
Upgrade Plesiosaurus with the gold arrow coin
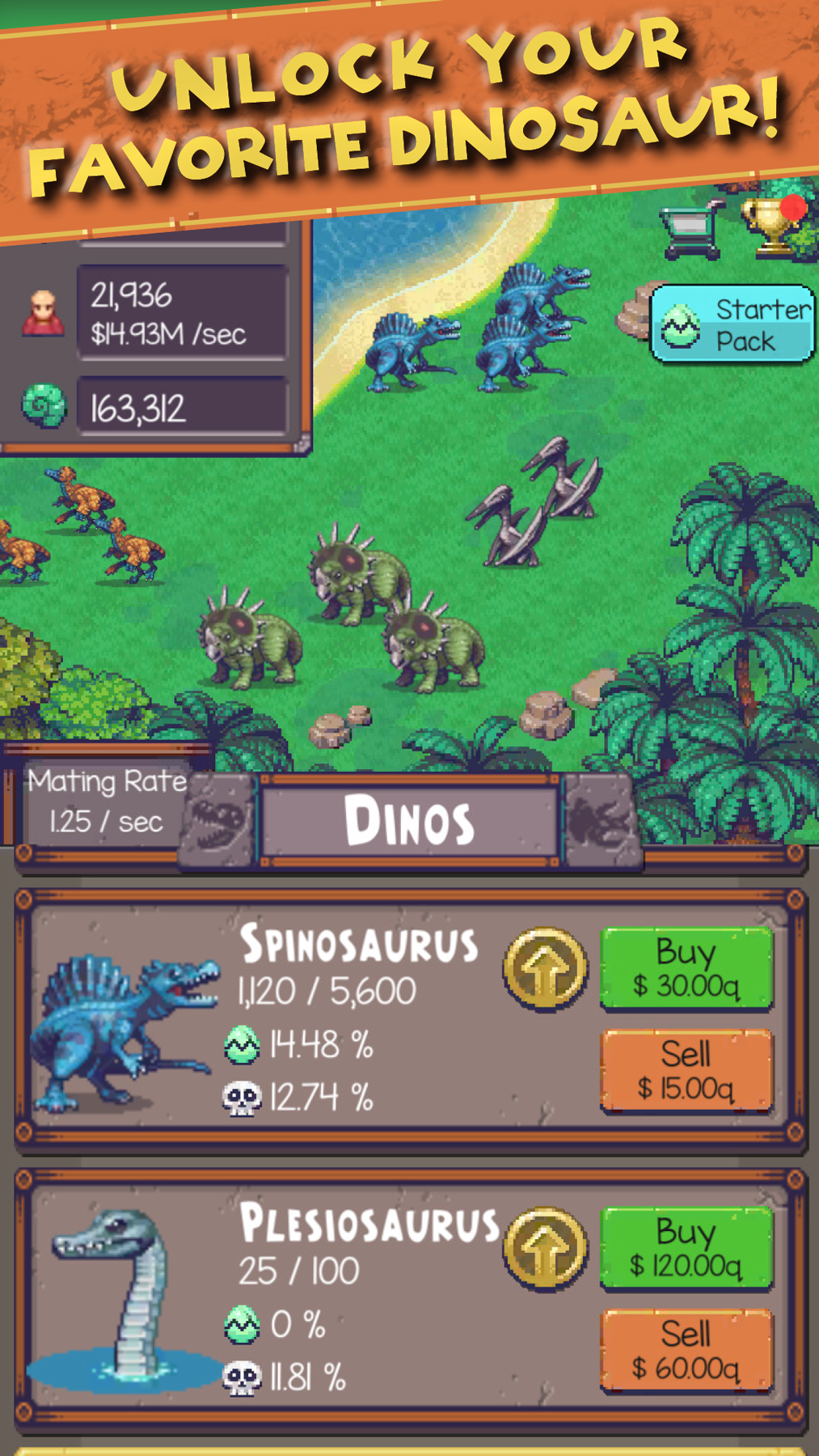point(545,1248)
